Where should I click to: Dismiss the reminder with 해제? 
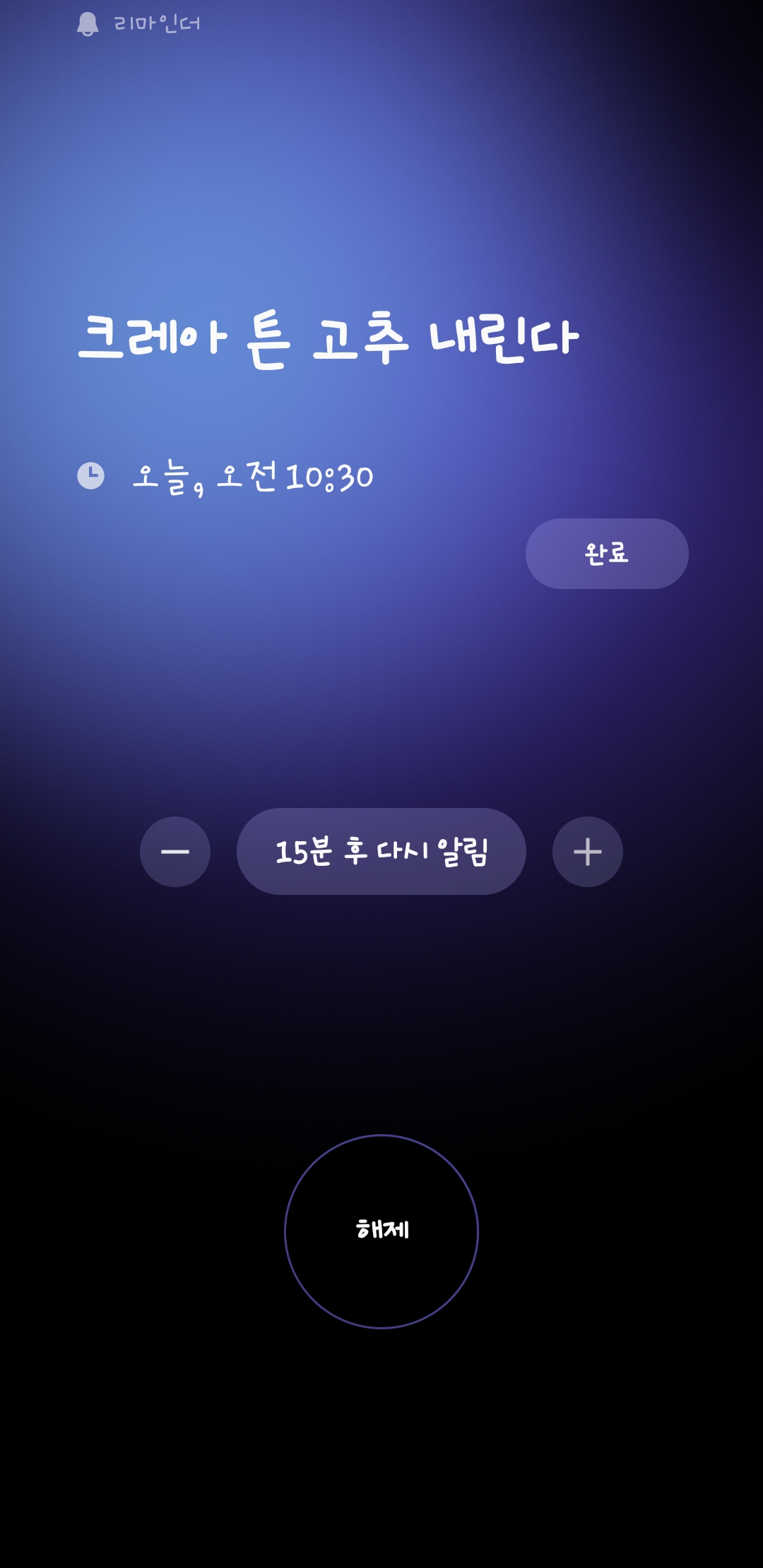click(381, 1231)
